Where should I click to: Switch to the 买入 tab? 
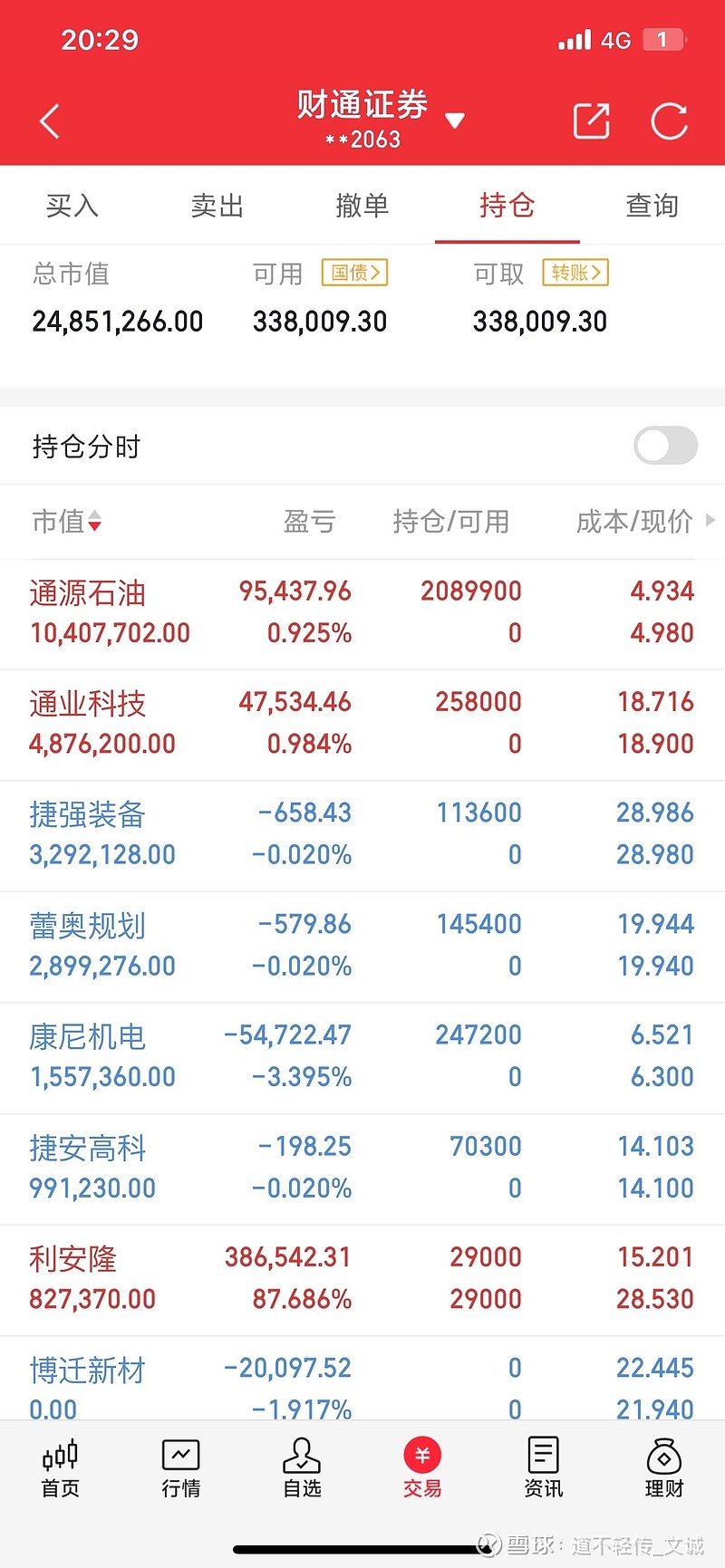72,206
